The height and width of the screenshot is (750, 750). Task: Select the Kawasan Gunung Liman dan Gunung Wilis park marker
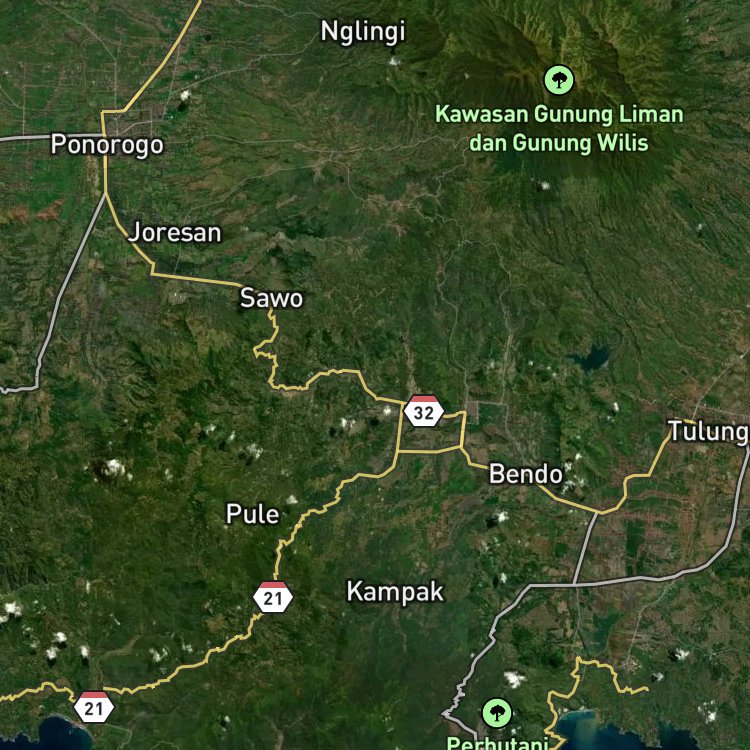[559, 80]
